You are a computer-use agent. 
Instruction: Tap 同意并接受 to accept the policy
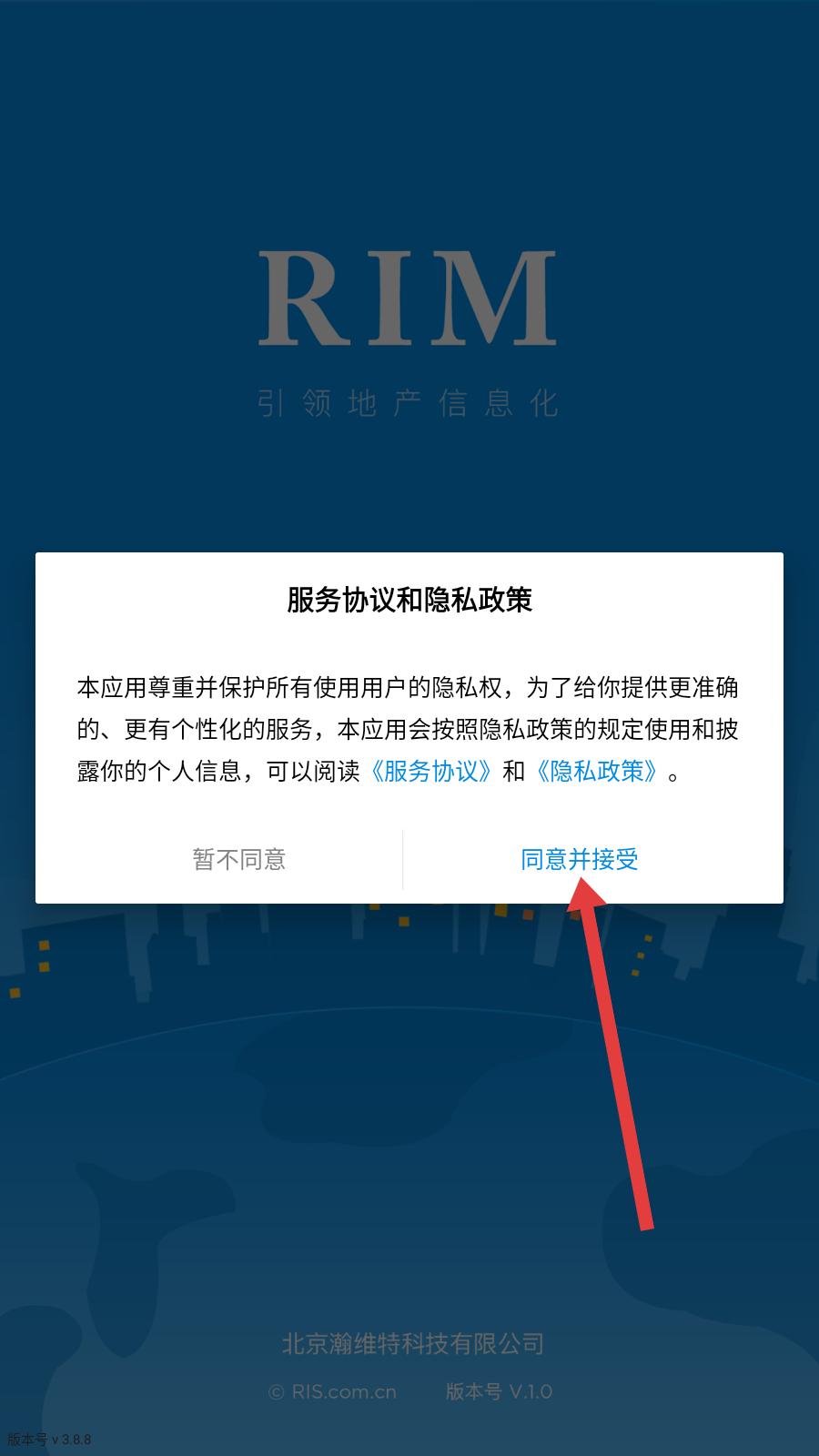pos(580,859)
